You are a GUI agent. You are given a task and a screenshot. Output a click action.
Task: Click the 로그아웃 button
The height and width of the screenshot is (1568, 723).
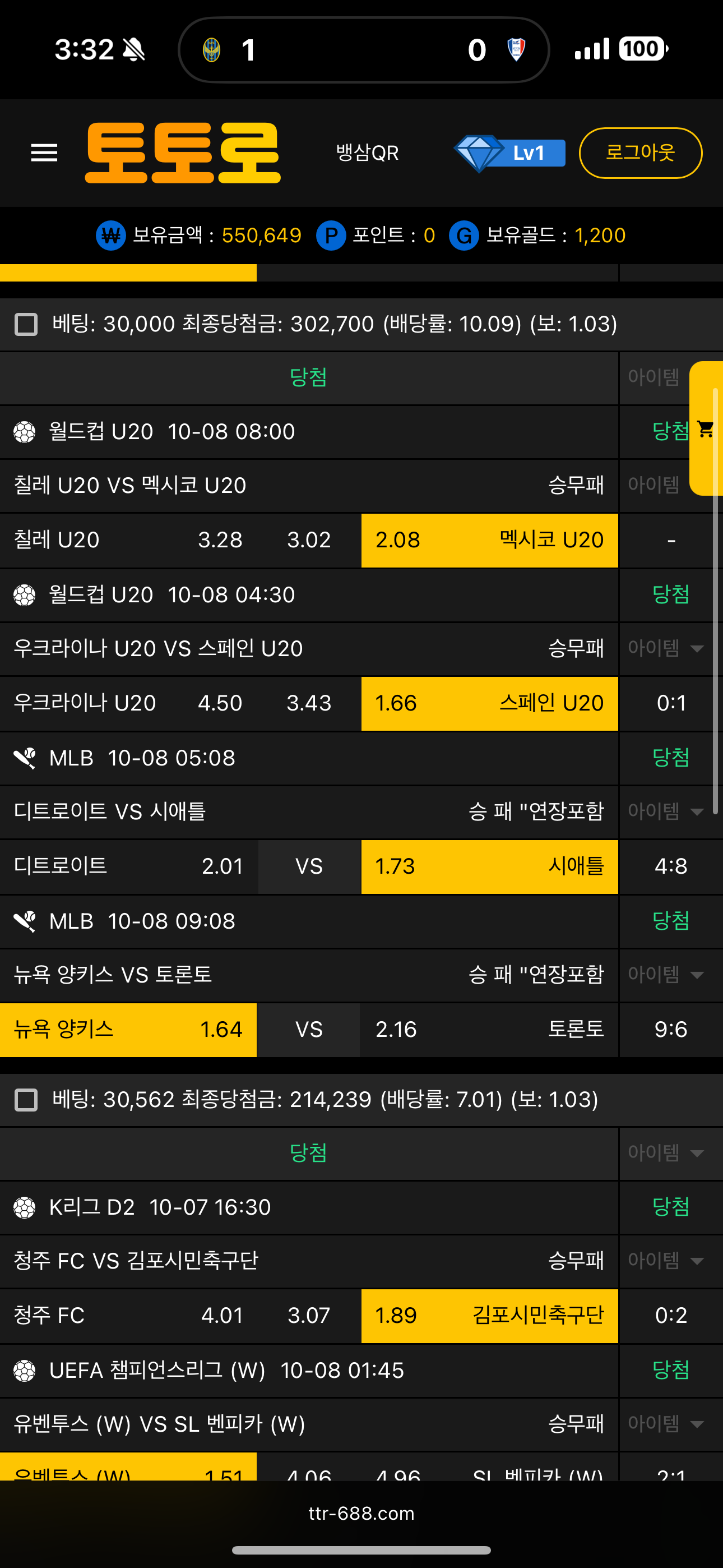coord(641,153)
